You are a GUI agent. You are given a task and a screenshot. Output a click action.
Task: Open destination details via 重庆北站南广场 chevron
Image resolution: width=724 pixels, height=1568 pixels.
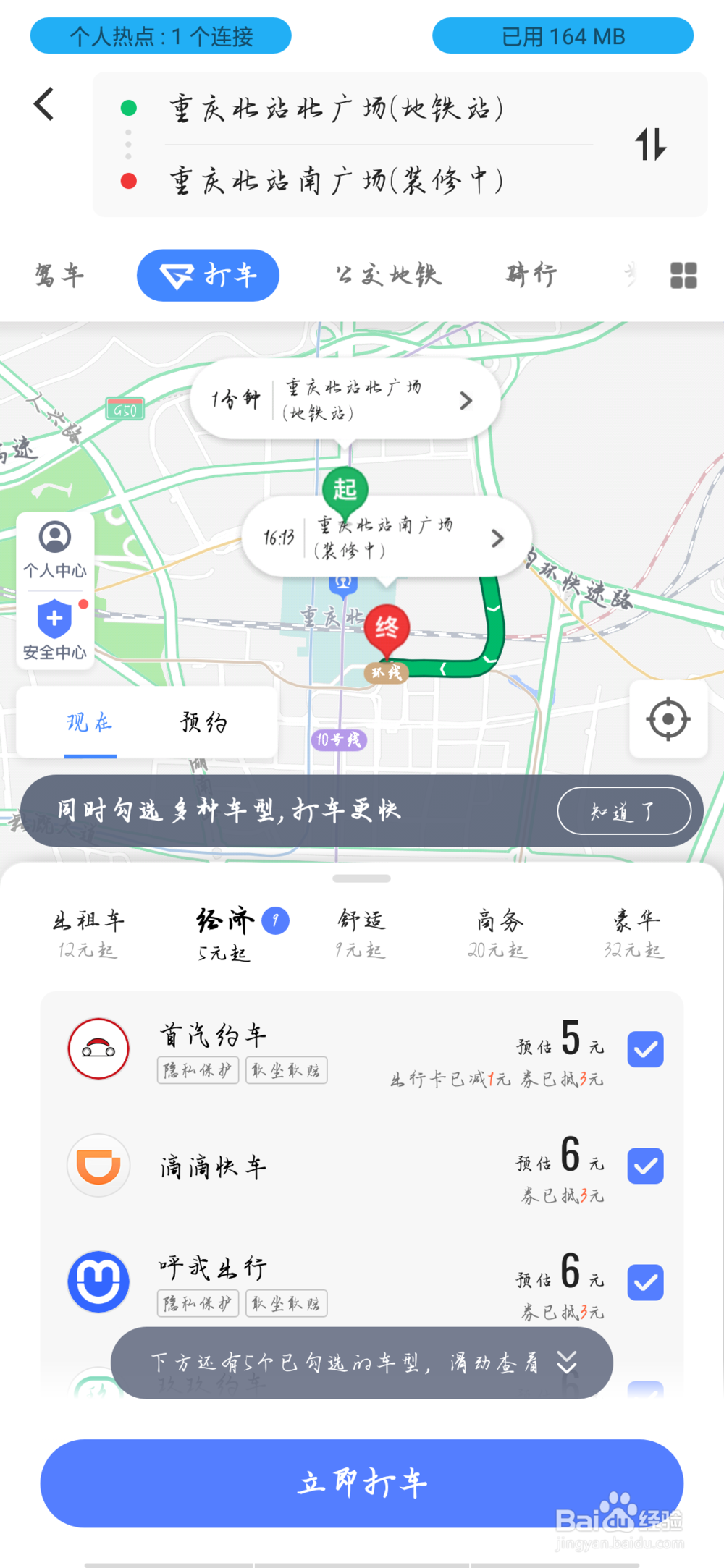pyautogui.click(x=497, y=538)
